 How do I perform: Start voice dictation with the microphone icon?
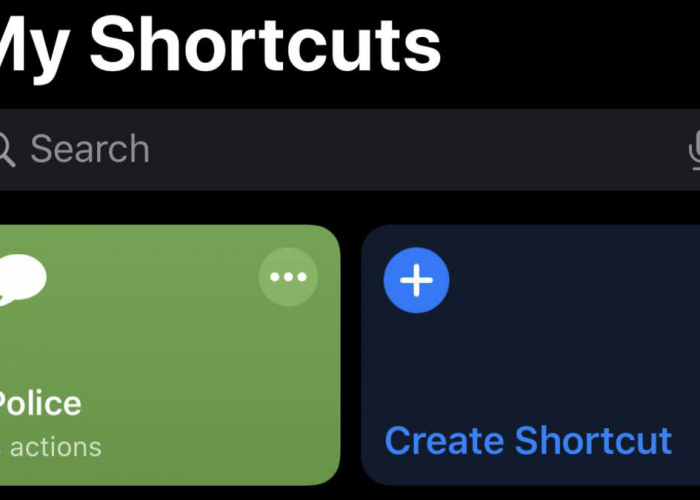[x=694, y=150]
